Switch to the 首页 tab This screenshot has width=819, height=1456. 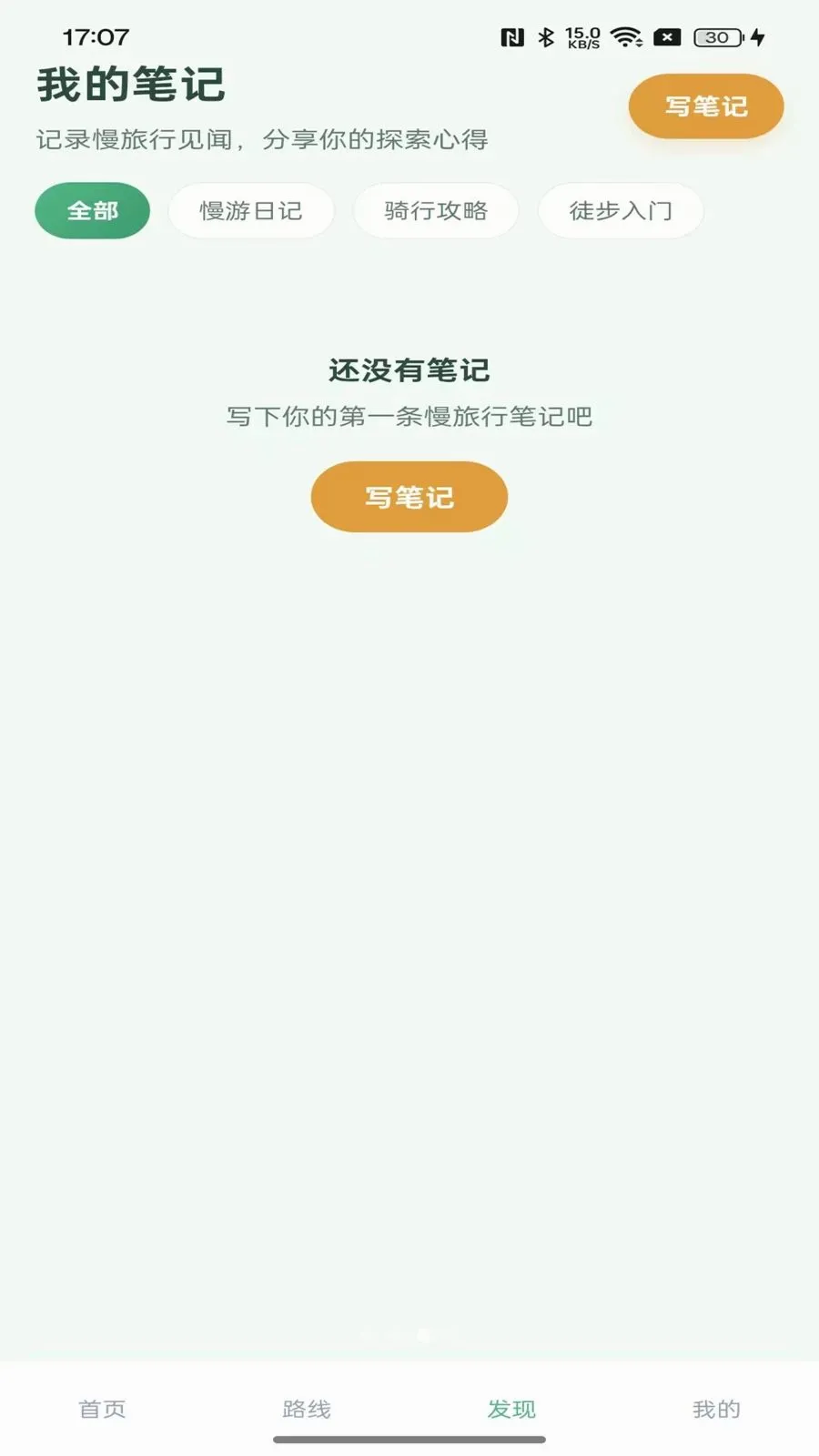click(x=103, y=1409)
